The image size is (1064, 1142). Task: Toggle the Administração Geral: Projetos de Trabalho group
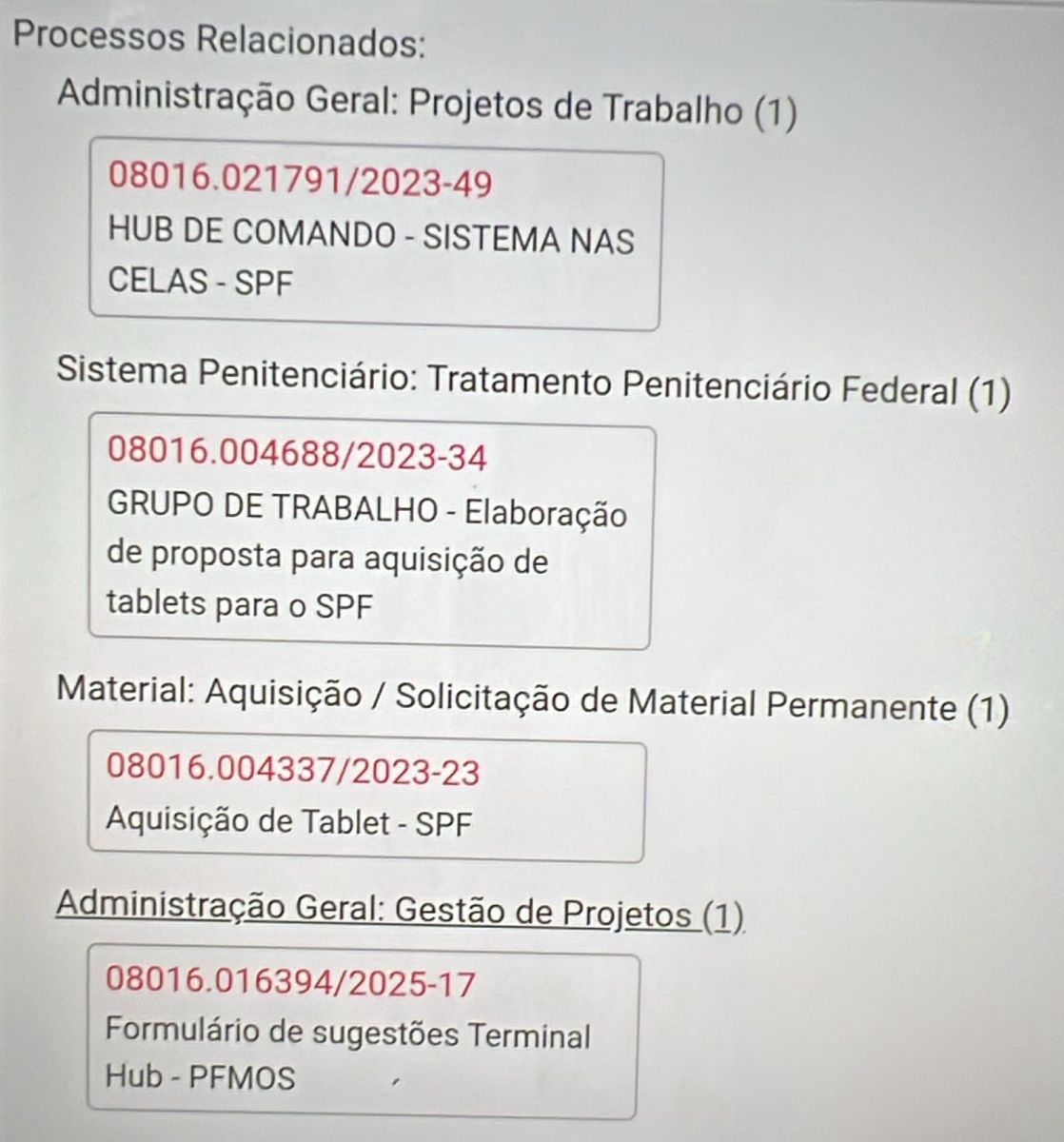tap(426, 103)
